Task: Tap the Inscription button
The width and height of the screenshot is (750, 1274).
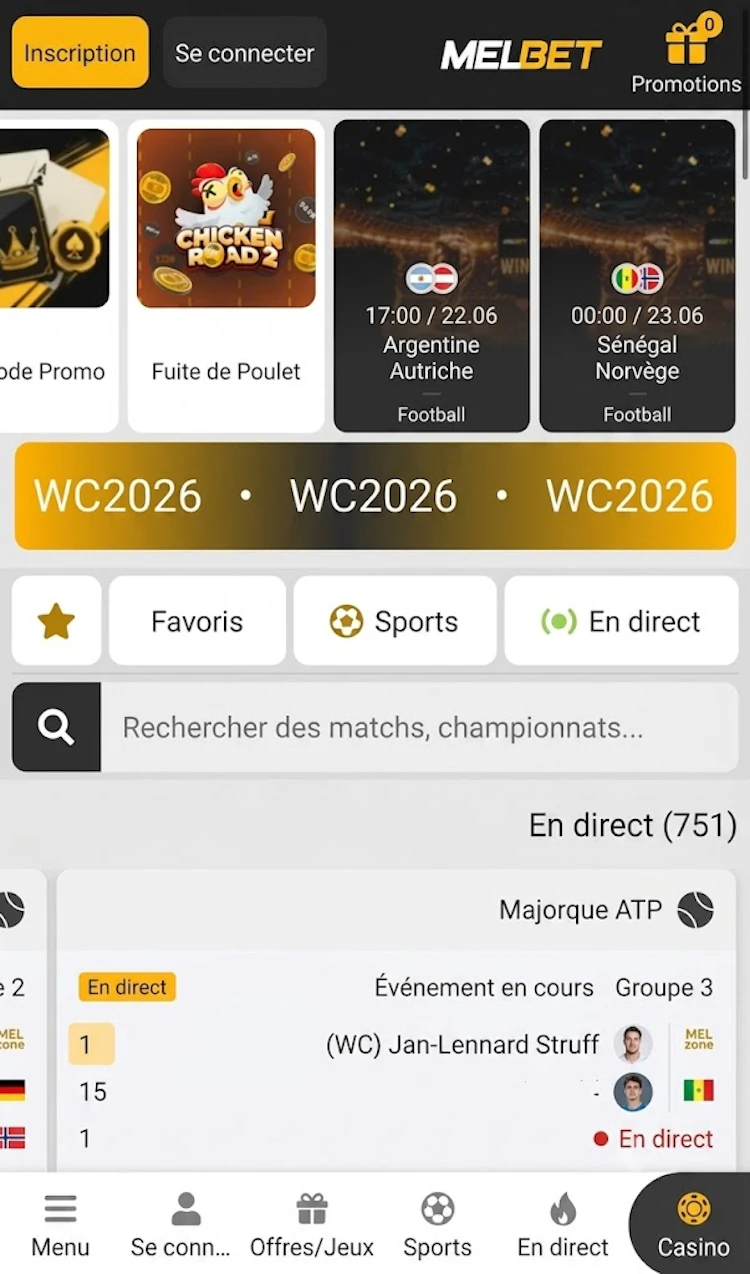Action: tap(80, 52)
